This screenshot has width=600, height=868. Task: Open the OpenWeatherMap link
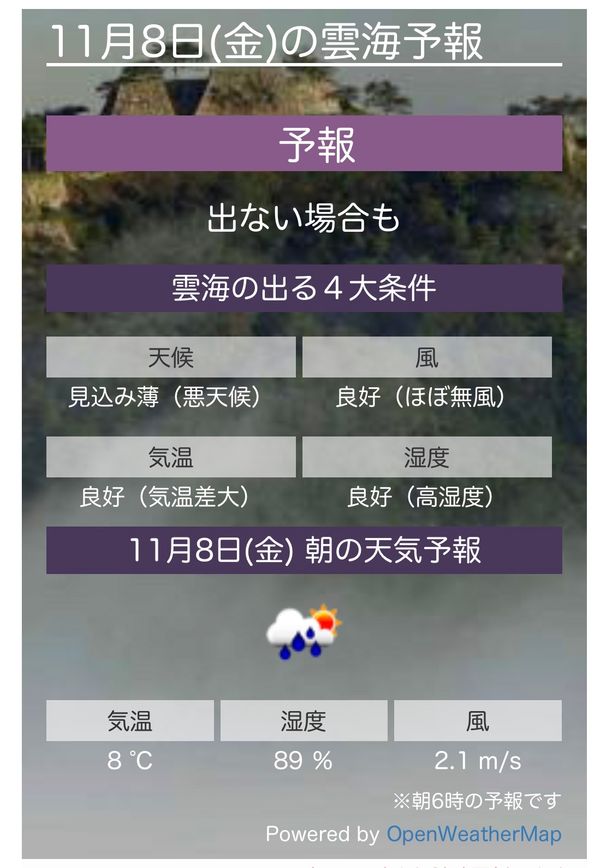(x=473, y=833)
